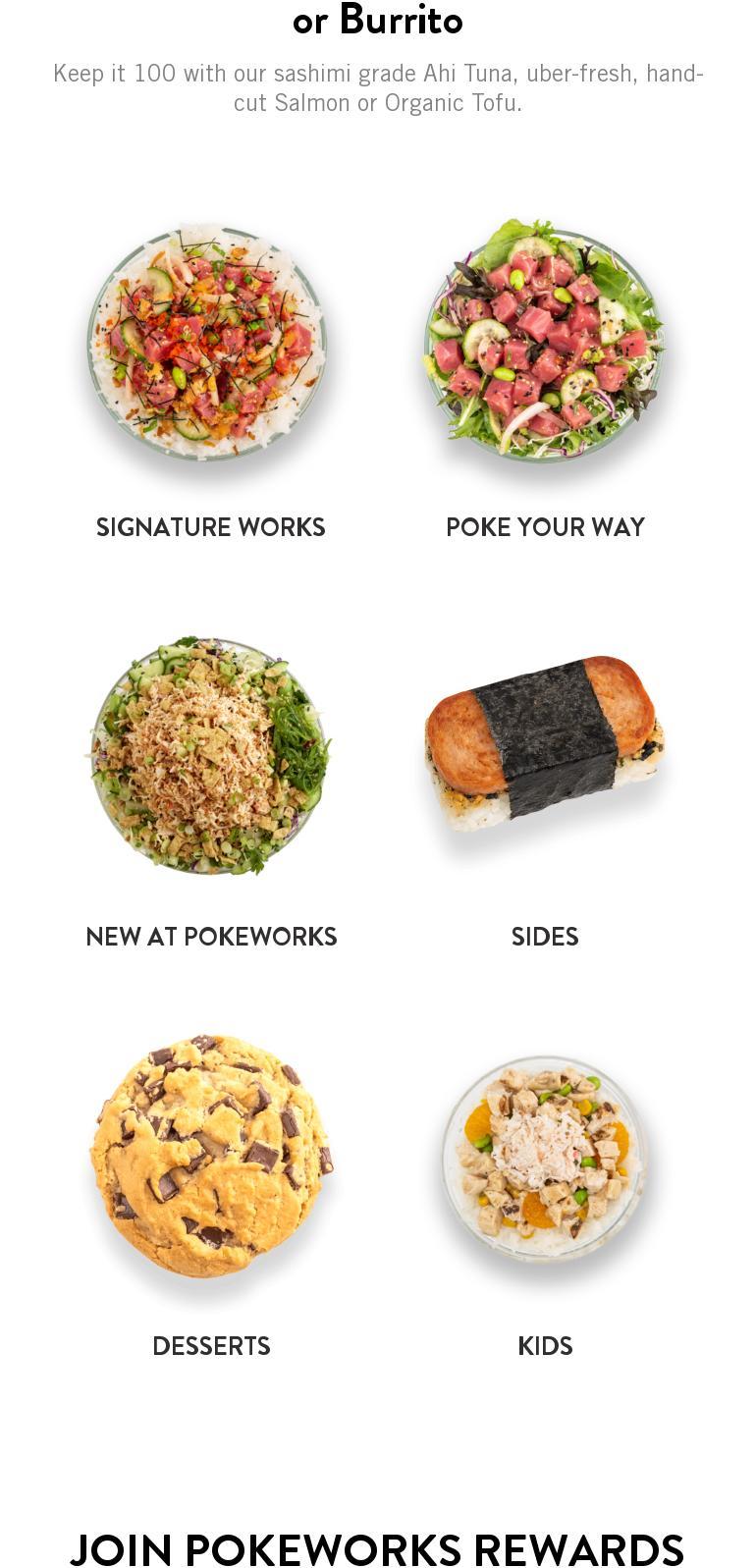The height and width of the screenshot is (1568, 756).
Task: Open the Kids menu category
Action: (x=545, y=1346)
